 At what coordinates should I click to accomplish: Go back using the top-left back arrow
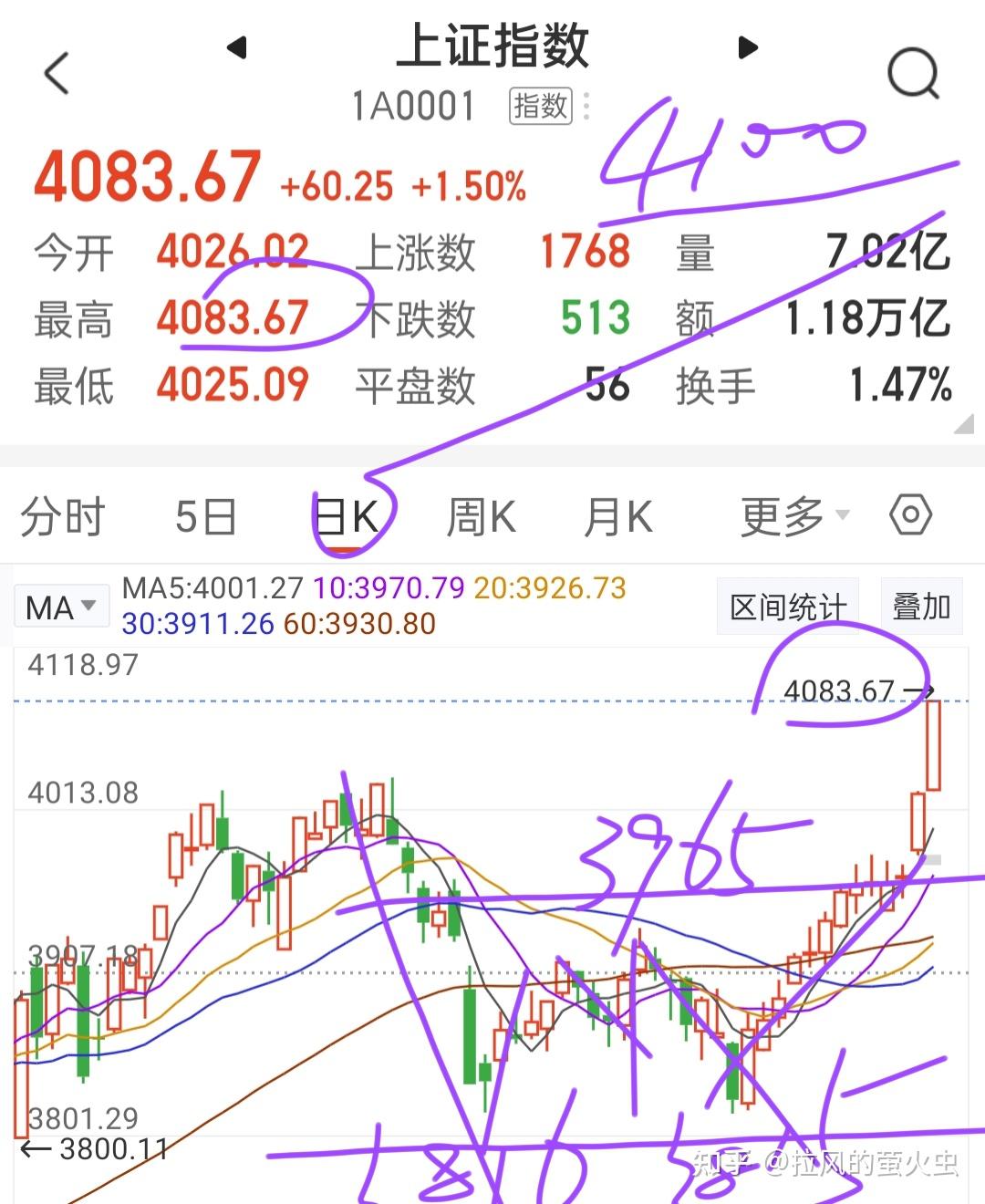(x=57, y=73)
